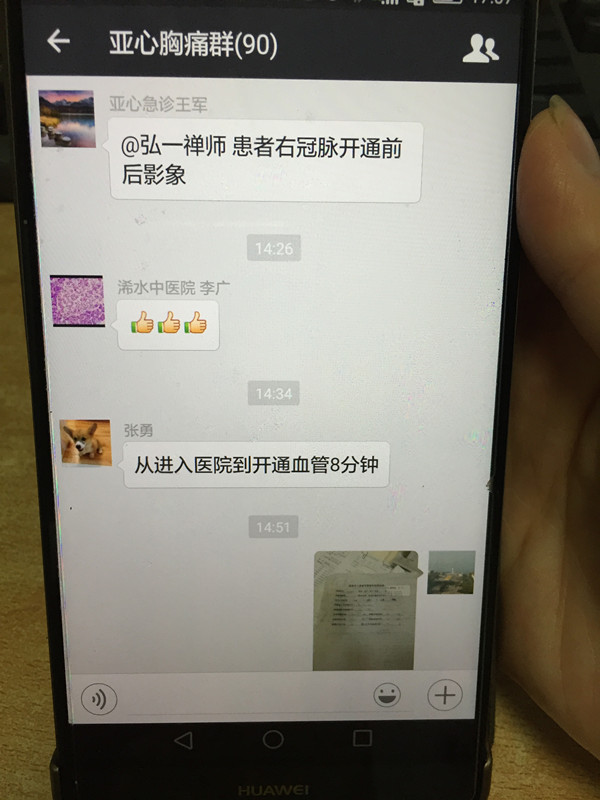Open the sent document photo
The image size is (600, 800).
(365, 610)
